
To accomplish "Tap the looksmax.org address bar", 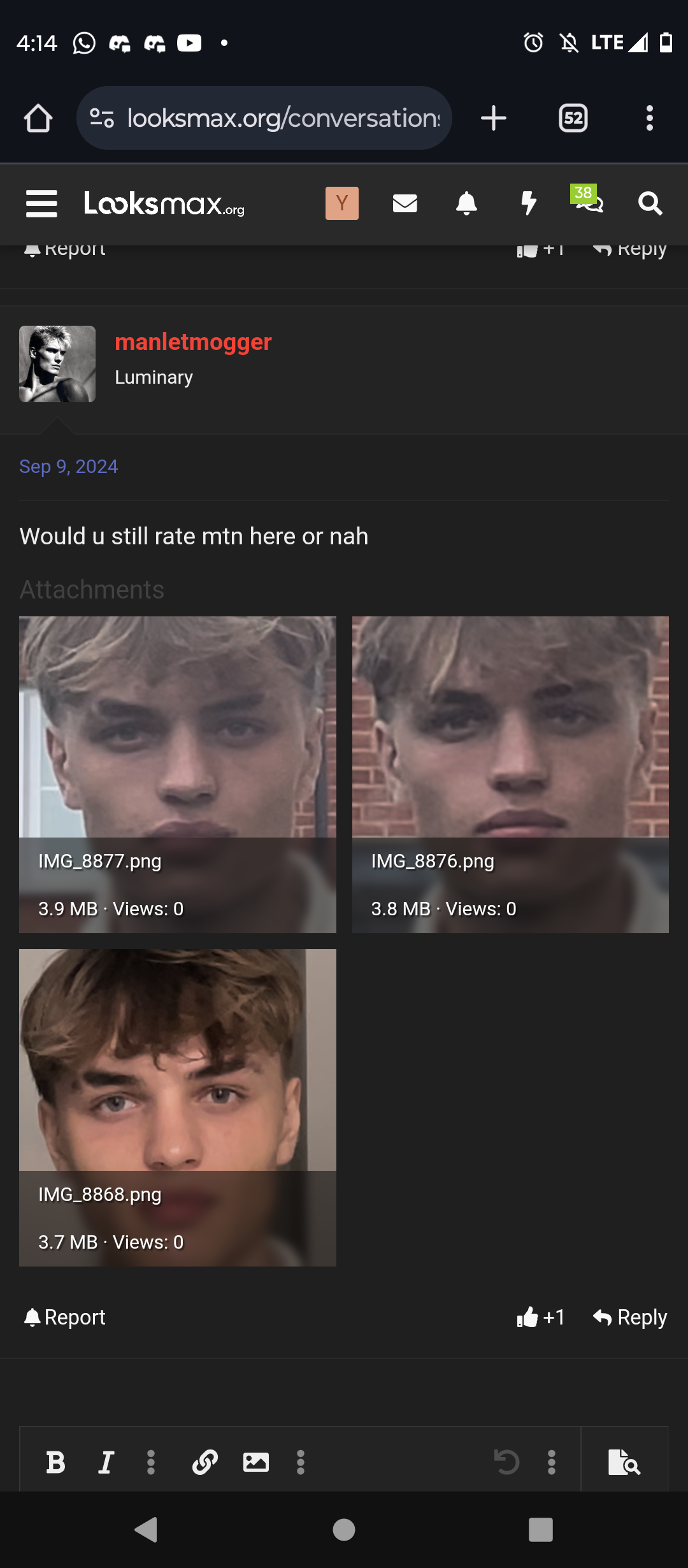I will click(x=264, y=119).
